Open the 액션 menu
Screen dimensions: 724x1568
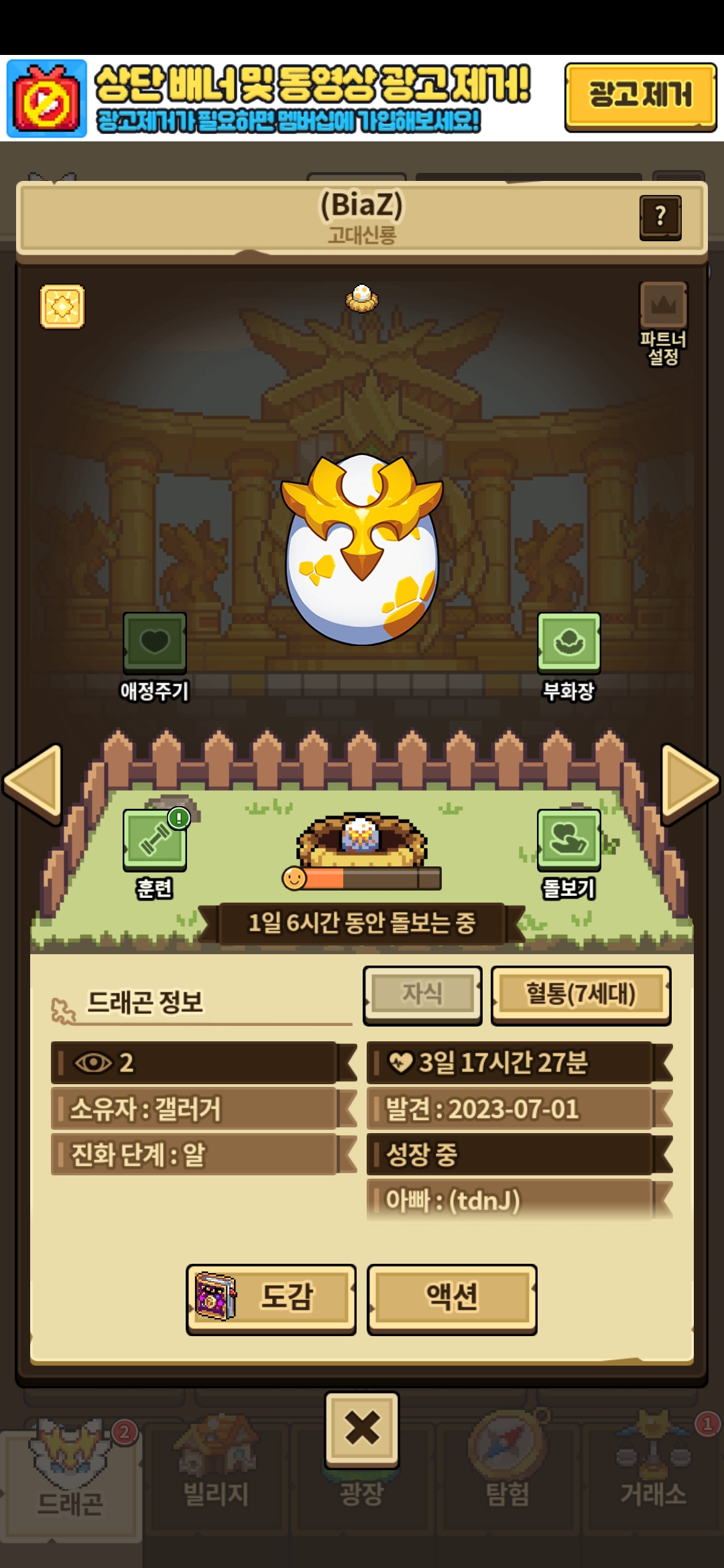(x=452, y=1299)
